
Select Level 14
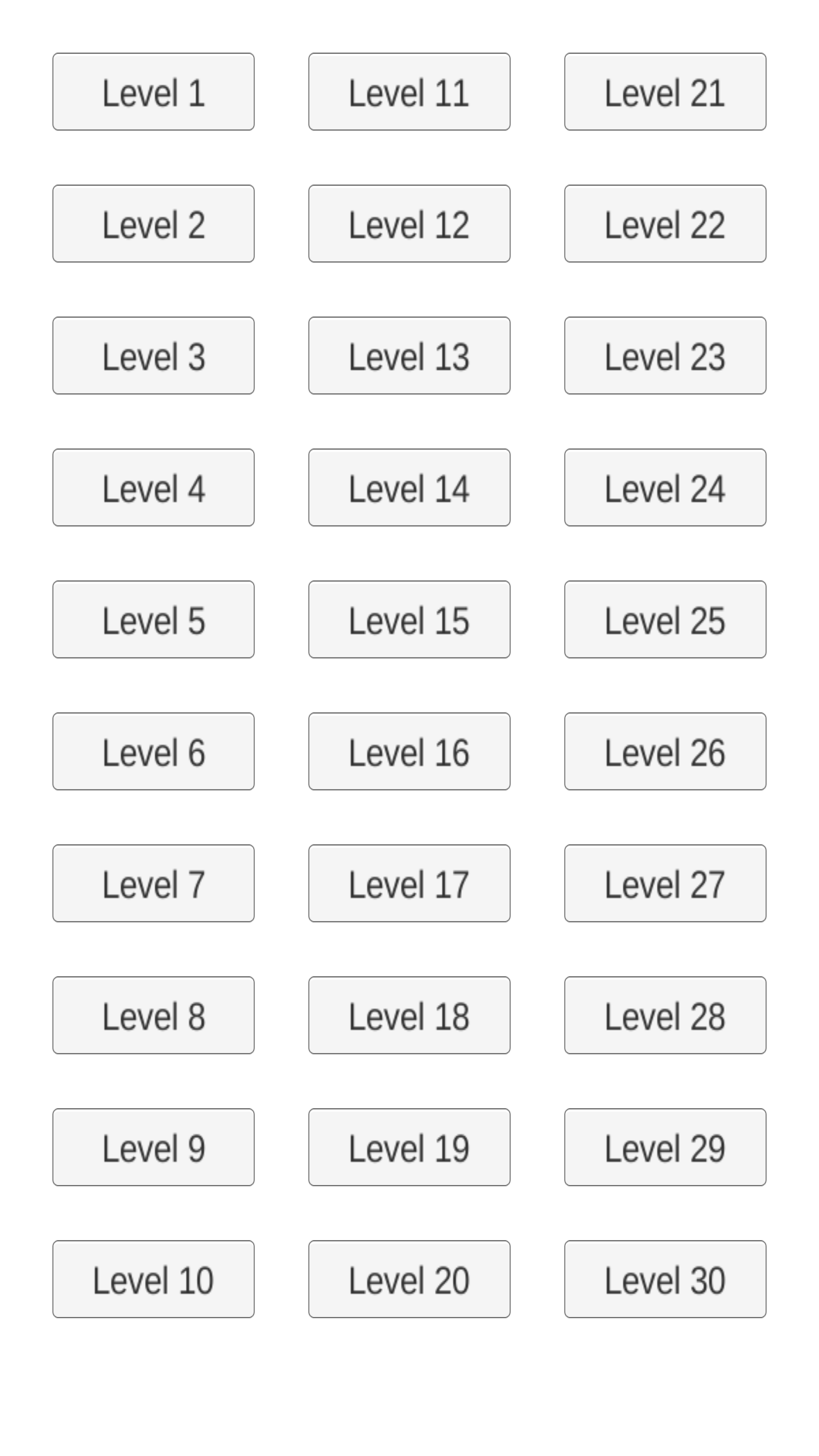409,487
